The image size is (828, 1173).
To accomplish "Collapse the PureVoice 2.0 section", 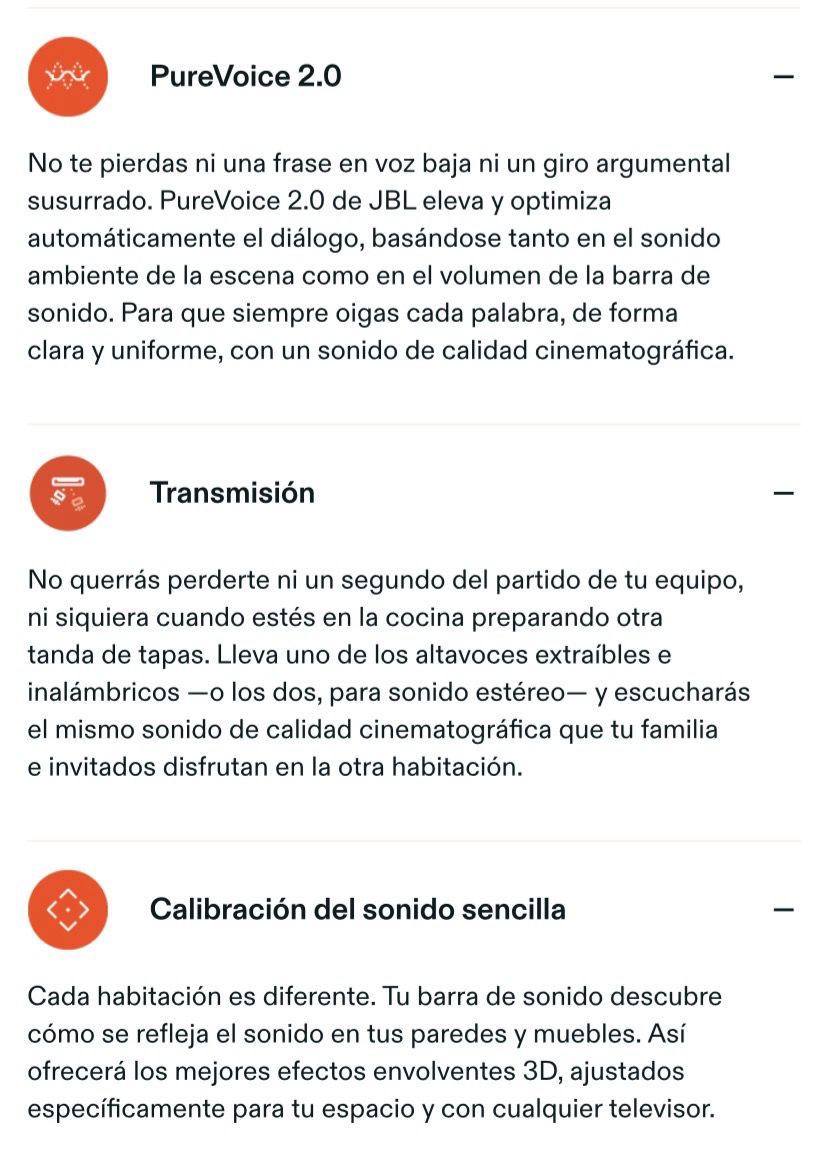I will click(783, 76).
